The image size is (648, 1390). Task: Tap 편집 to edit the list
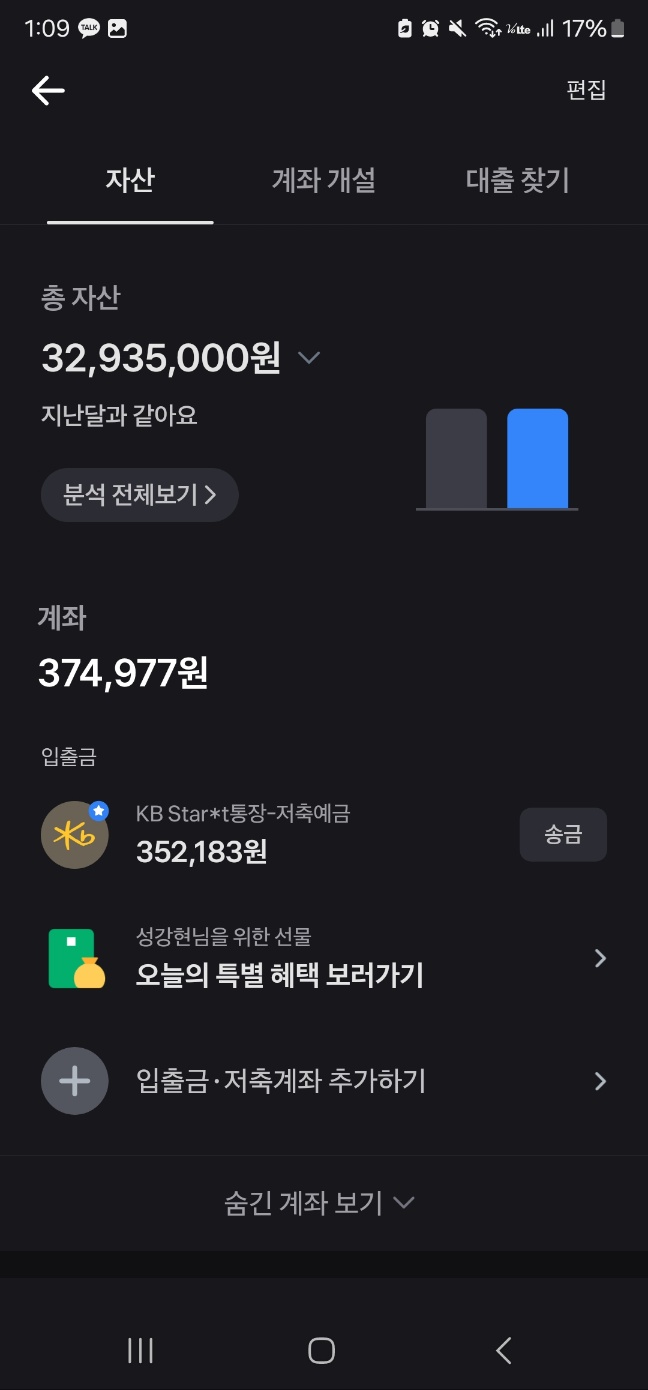click(586, 90)
